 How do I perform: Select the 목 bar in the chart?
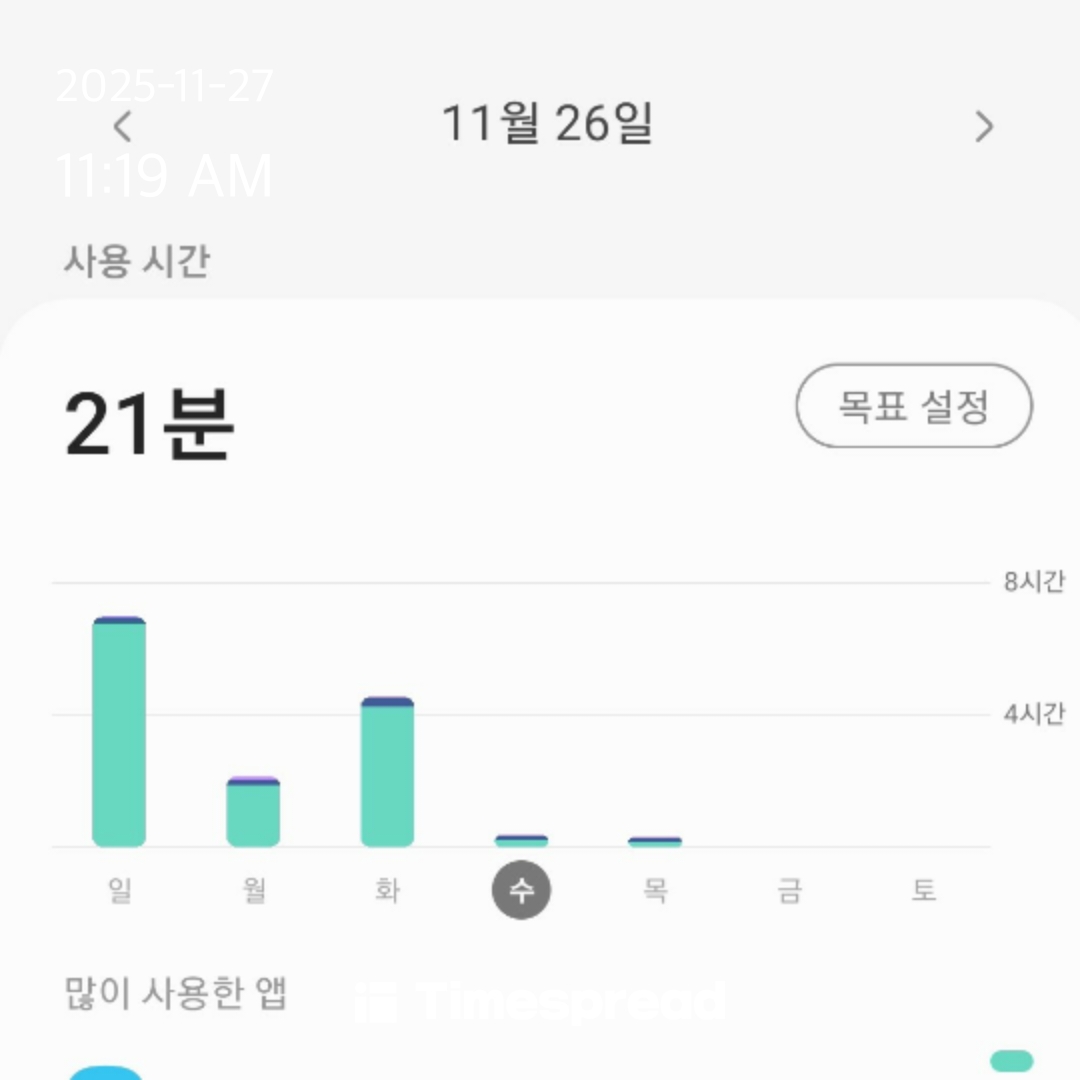(655, 842)
